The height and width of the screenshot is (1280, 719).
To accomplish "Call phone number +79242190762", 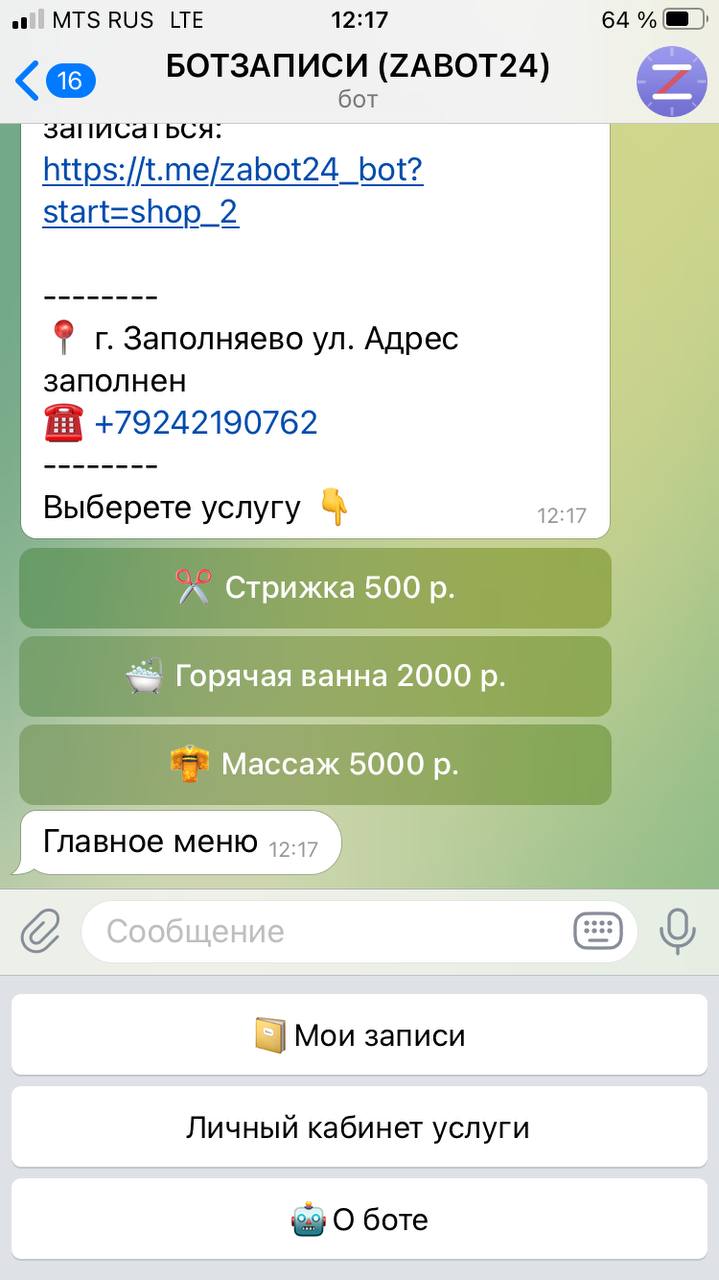I will point(205,423).
